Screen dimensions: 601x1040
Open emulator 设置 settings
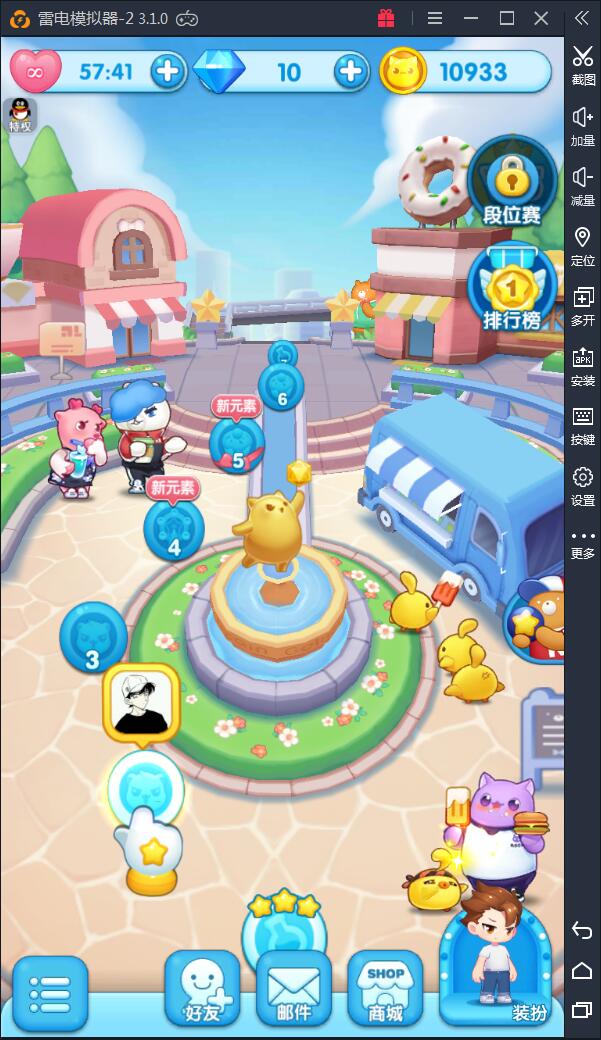(x=582, y=486)
